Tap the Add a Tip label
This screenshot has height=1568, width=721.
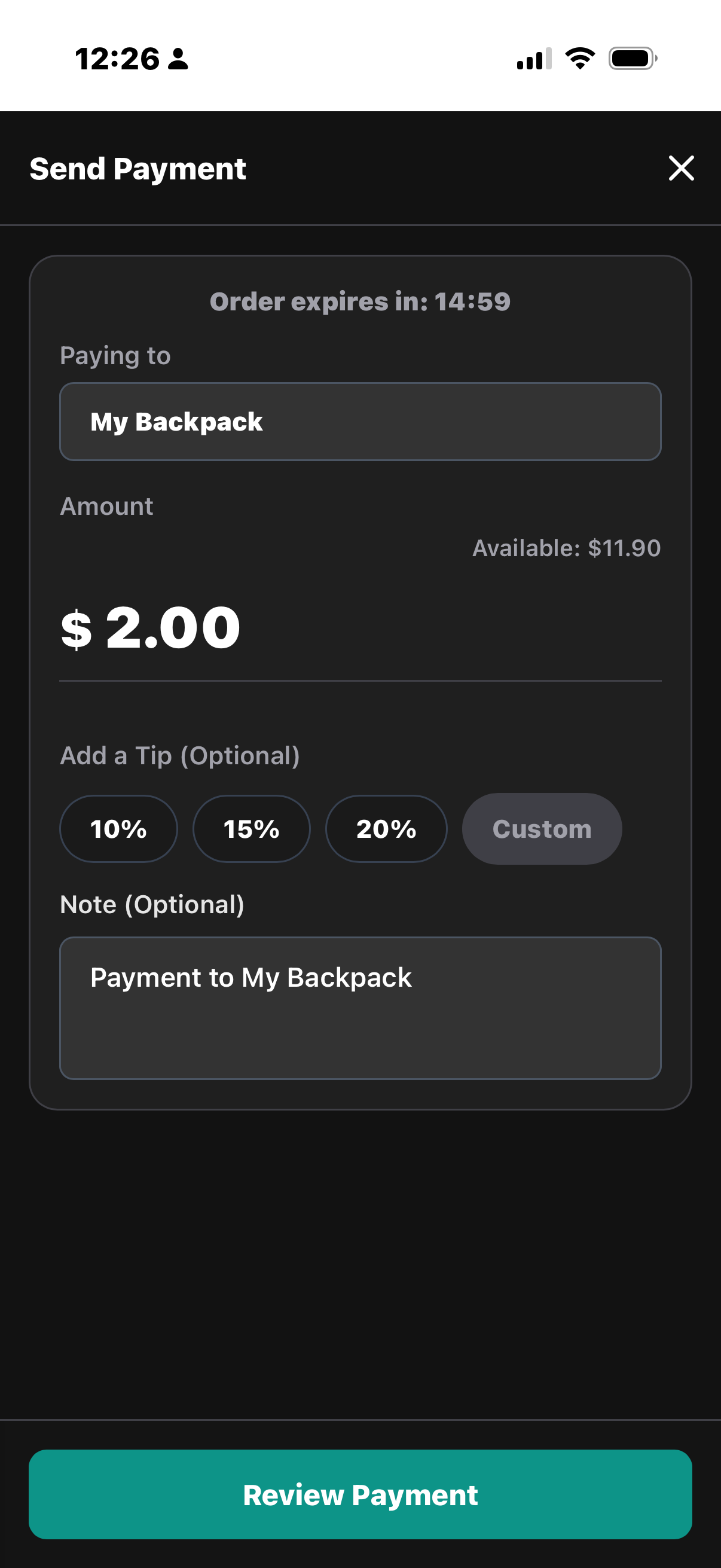click(x=180, y=755)
